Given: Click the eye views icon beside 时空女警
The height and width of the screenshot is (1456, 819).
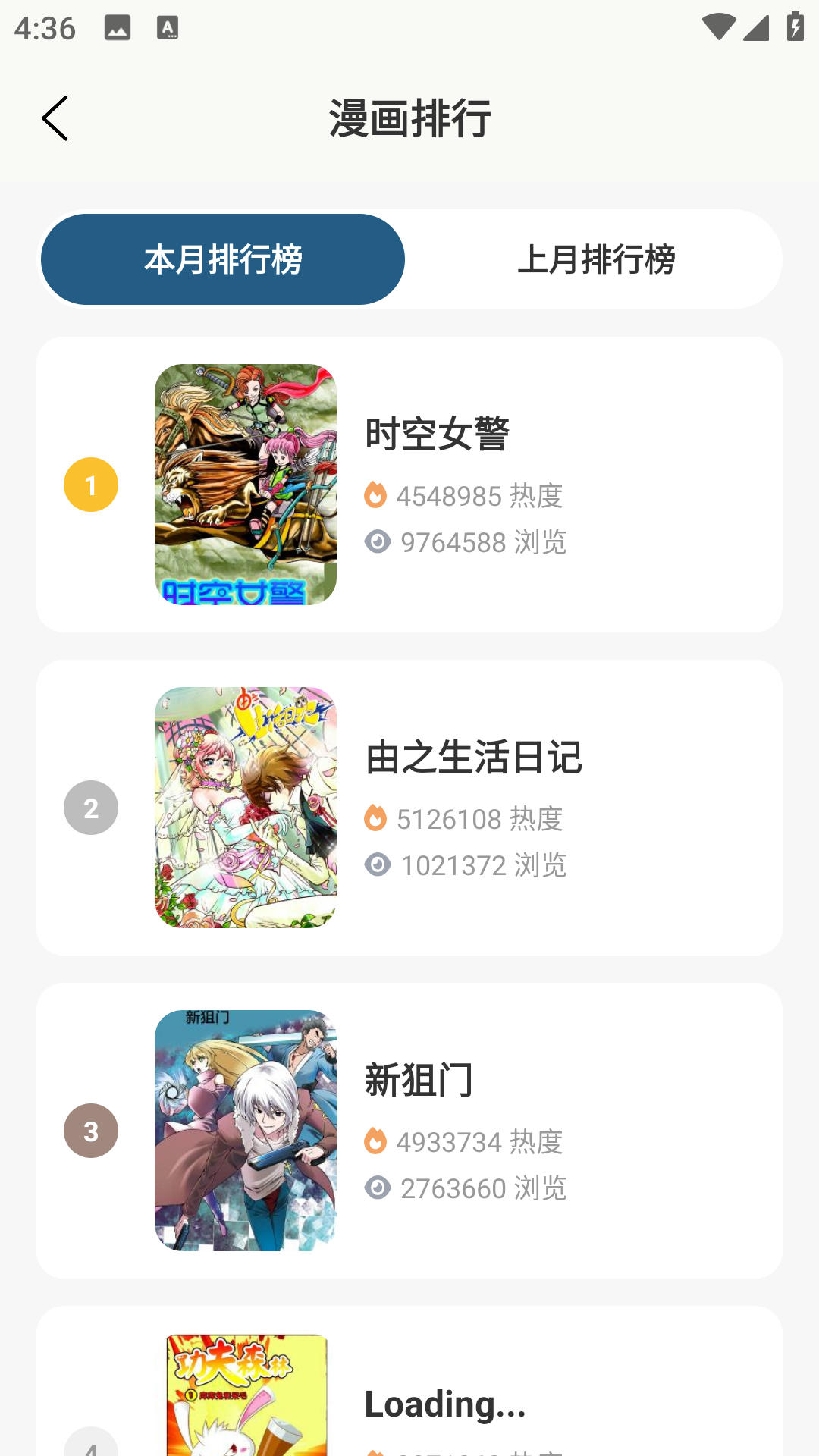Looking at the screenshot, I should pos(377,542).
